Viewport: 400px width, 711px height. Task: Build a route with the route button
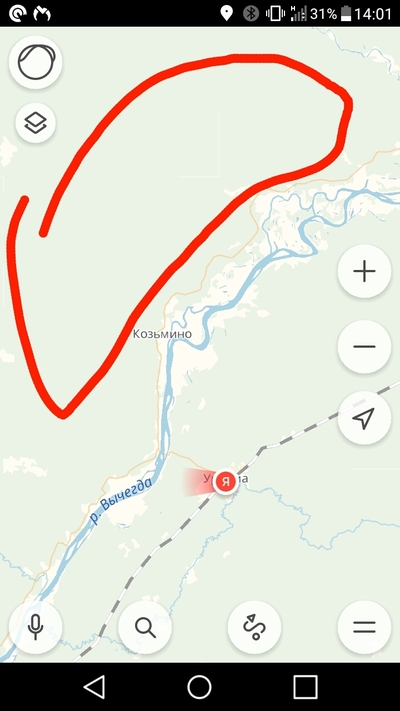[x=254, y=628]
